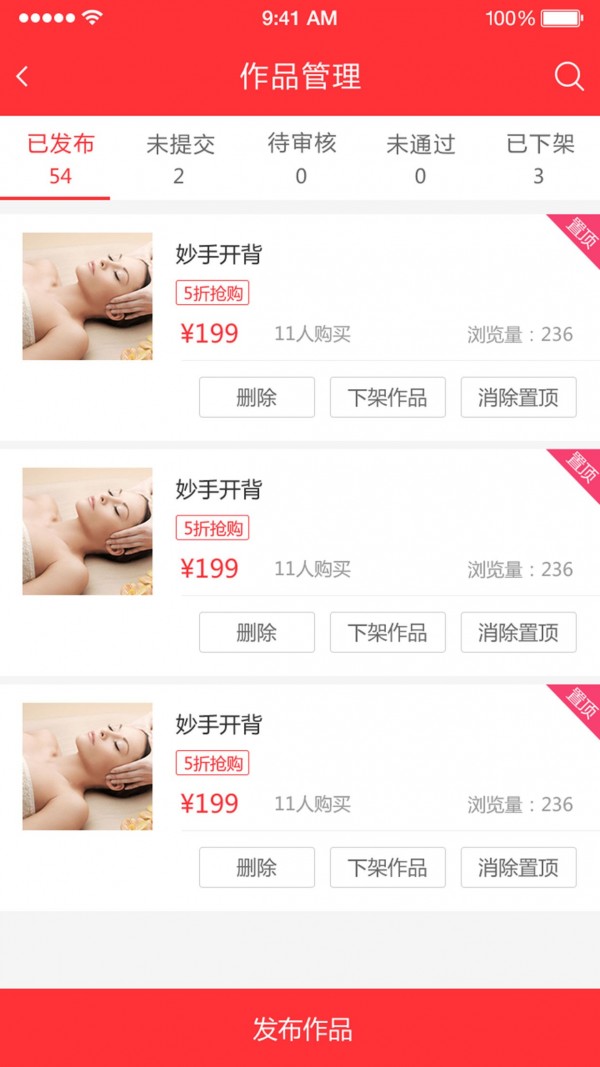Delete the second 妙手开背 listing
The height and width of the screenshot is (1067, 600).
[x=257, y=632]
